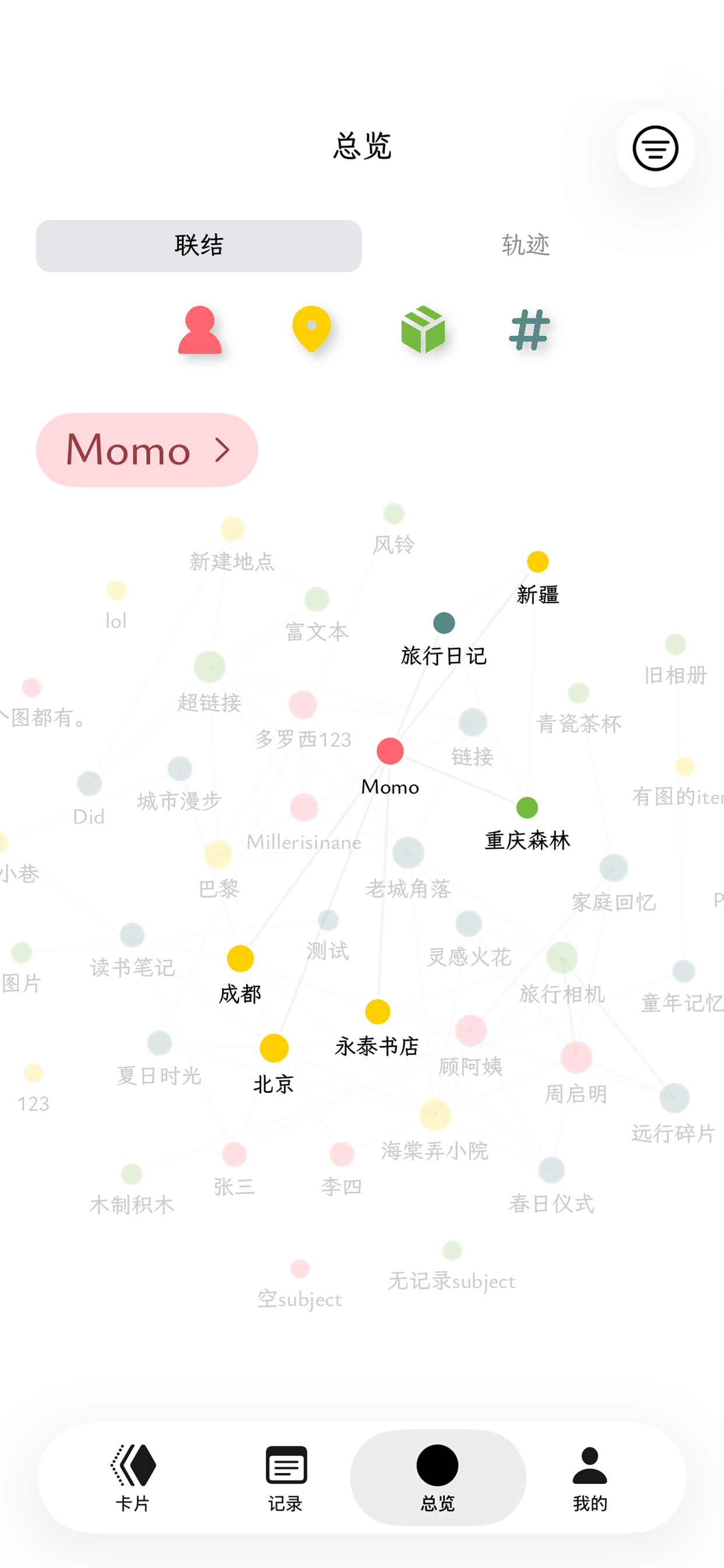724x1568 pixels.
Task: Click the red Momo color dot node
Action: 390,751
